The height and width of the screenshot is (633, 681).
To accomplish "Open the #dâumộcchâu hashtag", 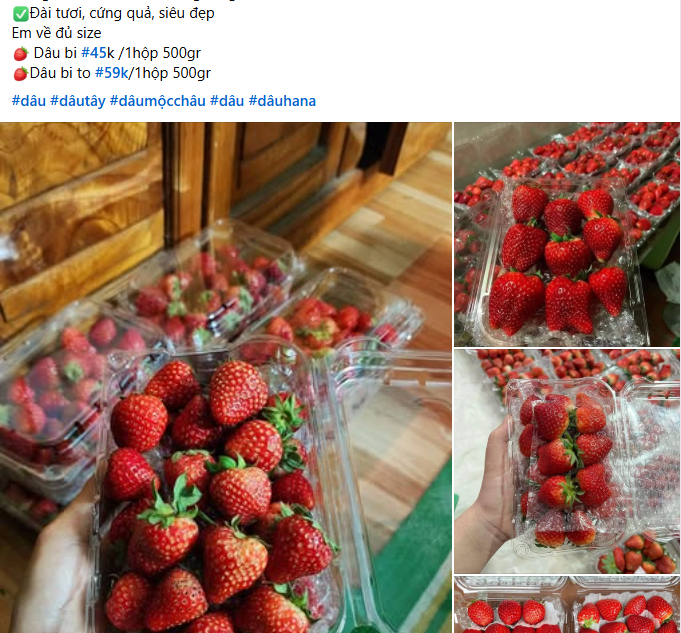I will point(157,101).
